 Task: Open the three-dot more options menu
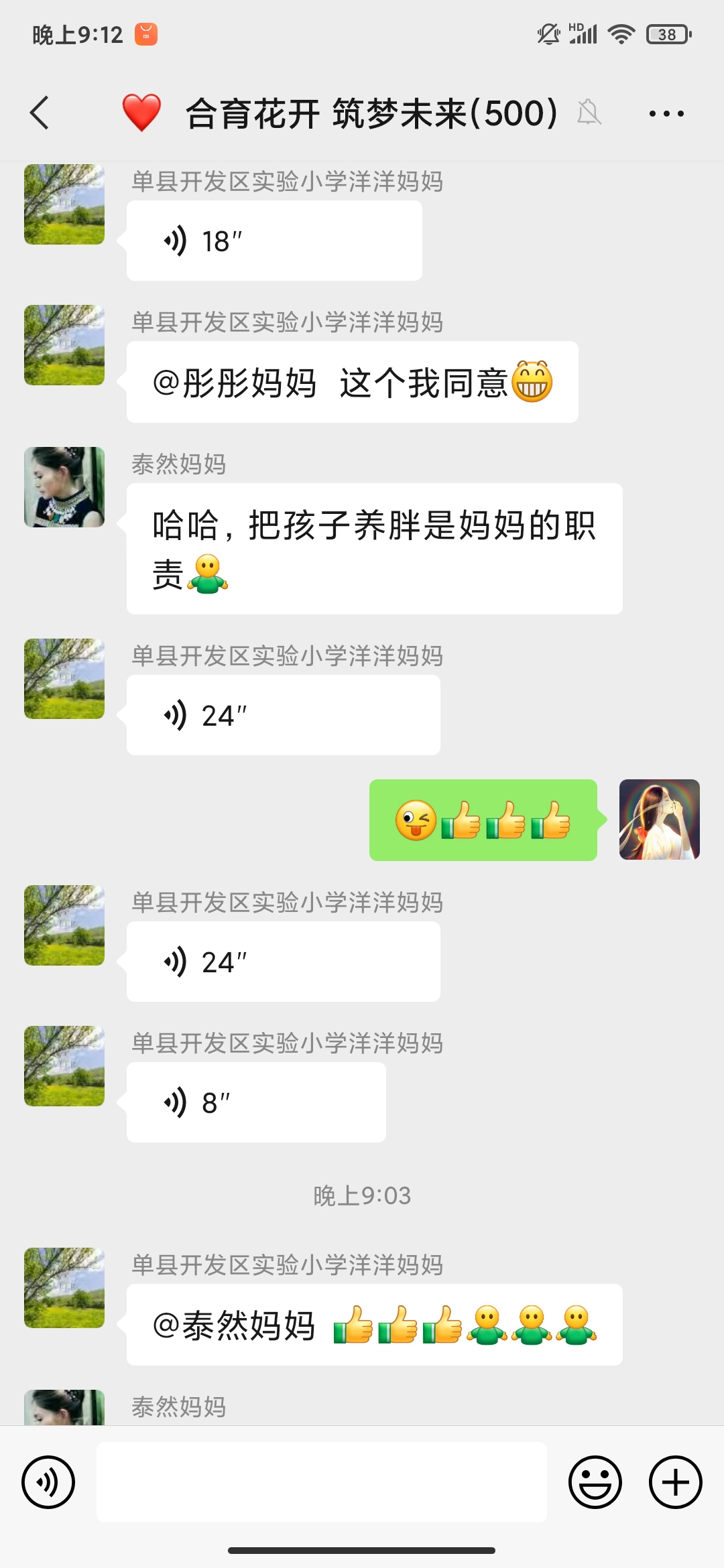[667, 113]
